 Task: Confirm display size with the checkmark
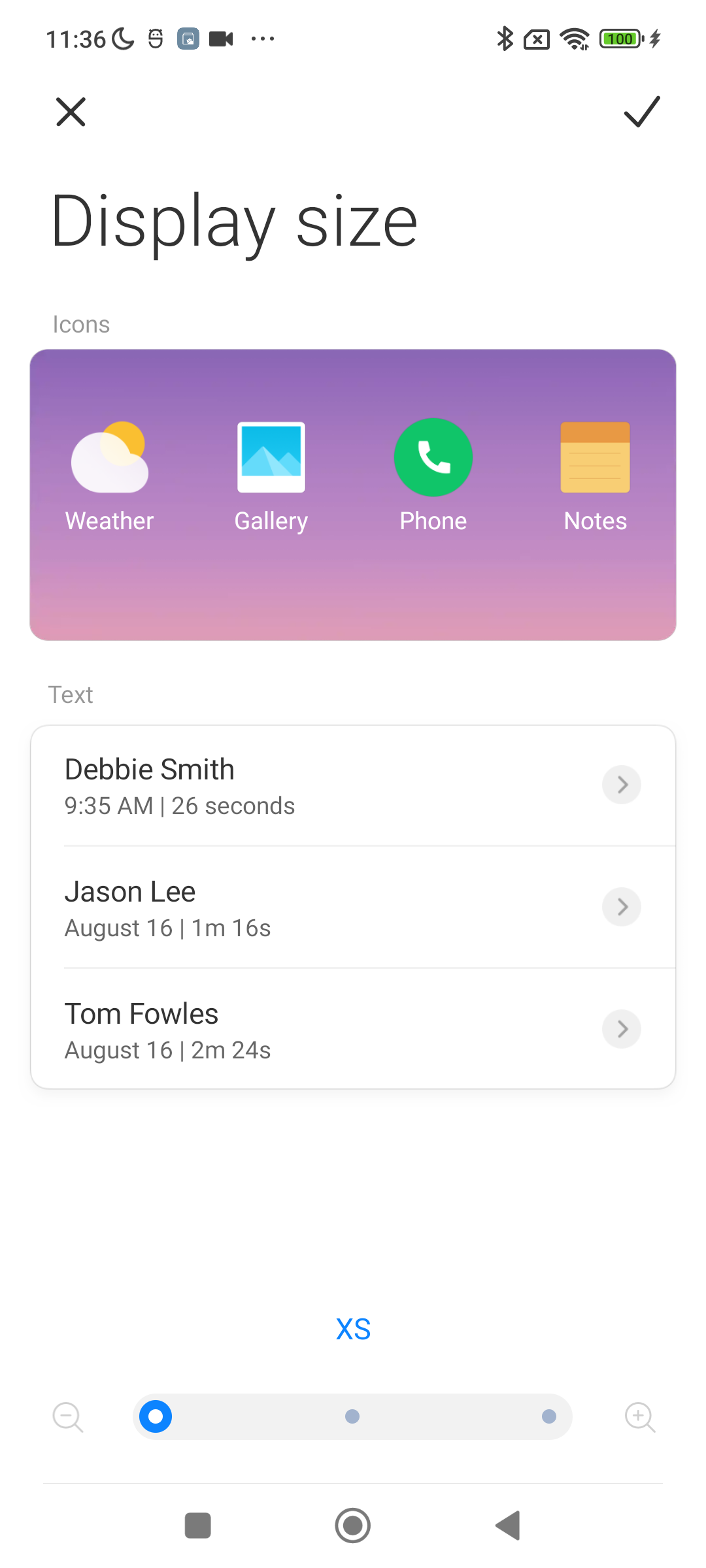(642, 111)
